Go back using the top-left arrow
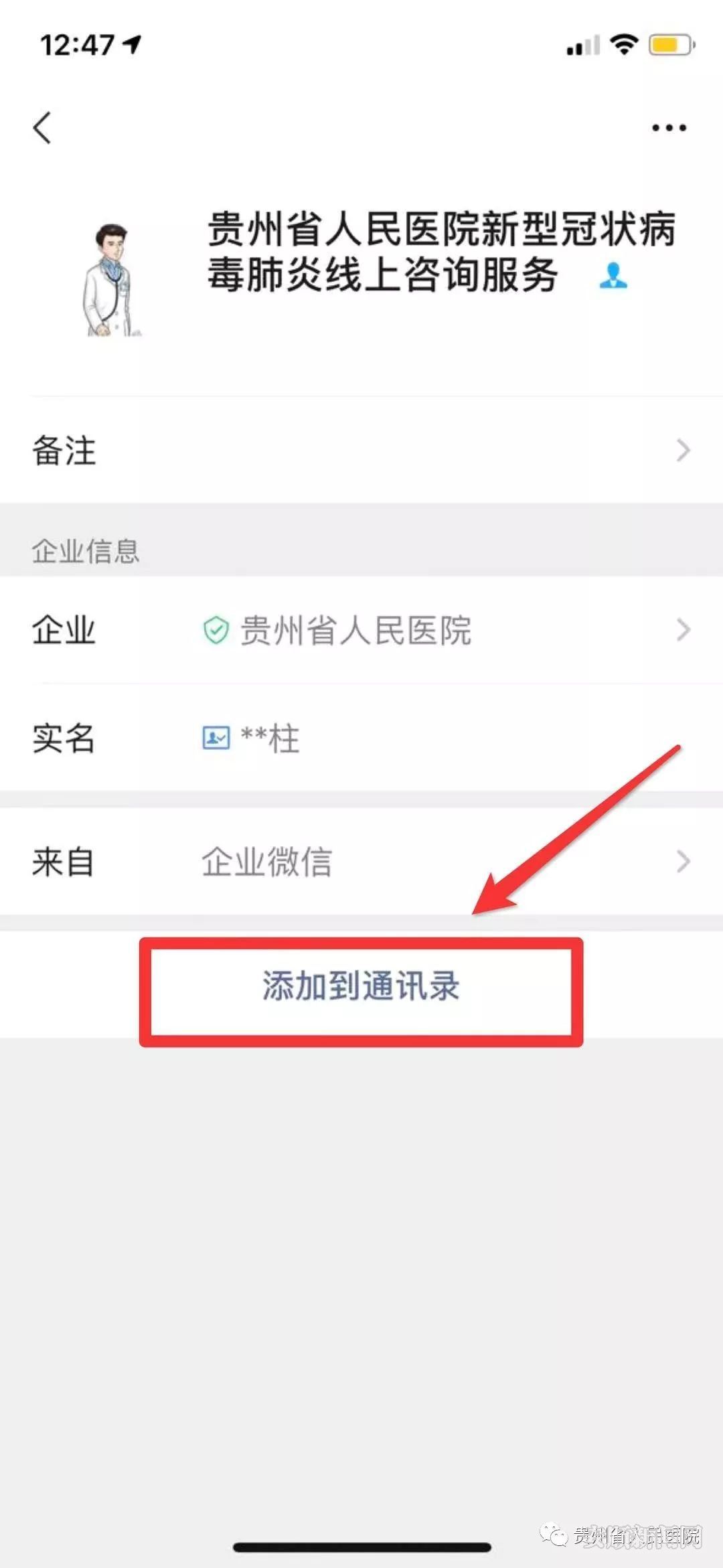Viewport: 723px width, 1568px height. 42,127
